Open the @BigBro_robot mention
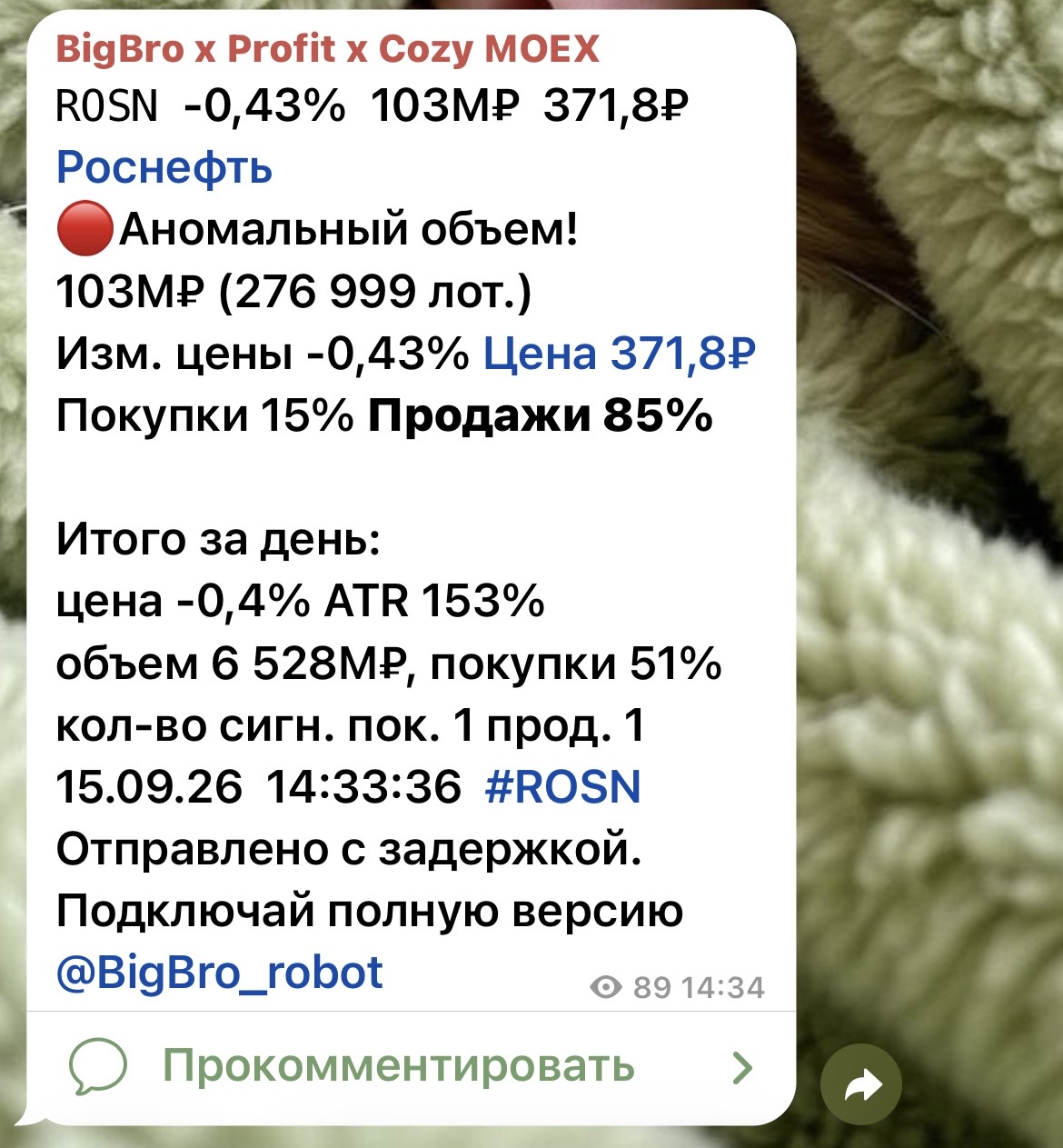This screenshot has height=1148, width=1063. click(220, 973)
